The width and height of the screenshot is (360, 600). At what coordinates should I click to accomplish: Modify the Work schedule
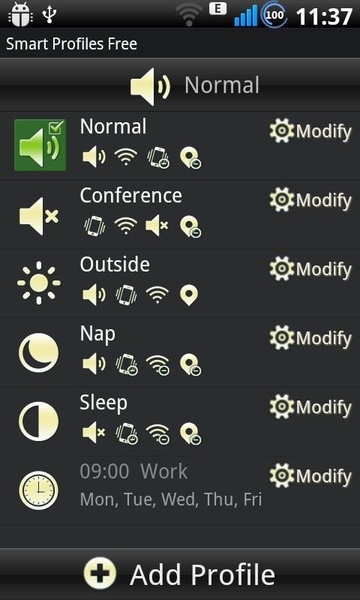[x=310, y=476]
